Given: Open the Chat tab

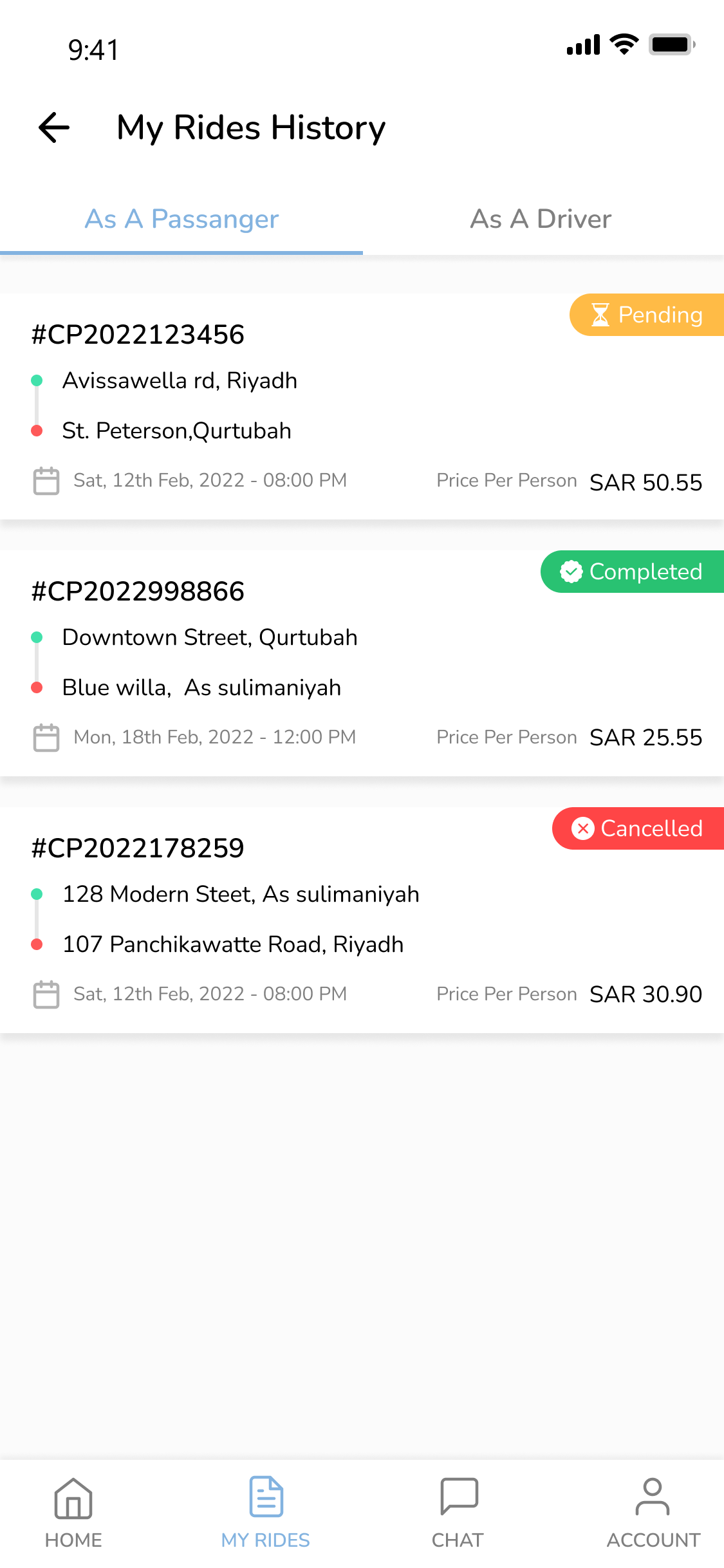Looking at the screenshot, I should click(458, 1511).
